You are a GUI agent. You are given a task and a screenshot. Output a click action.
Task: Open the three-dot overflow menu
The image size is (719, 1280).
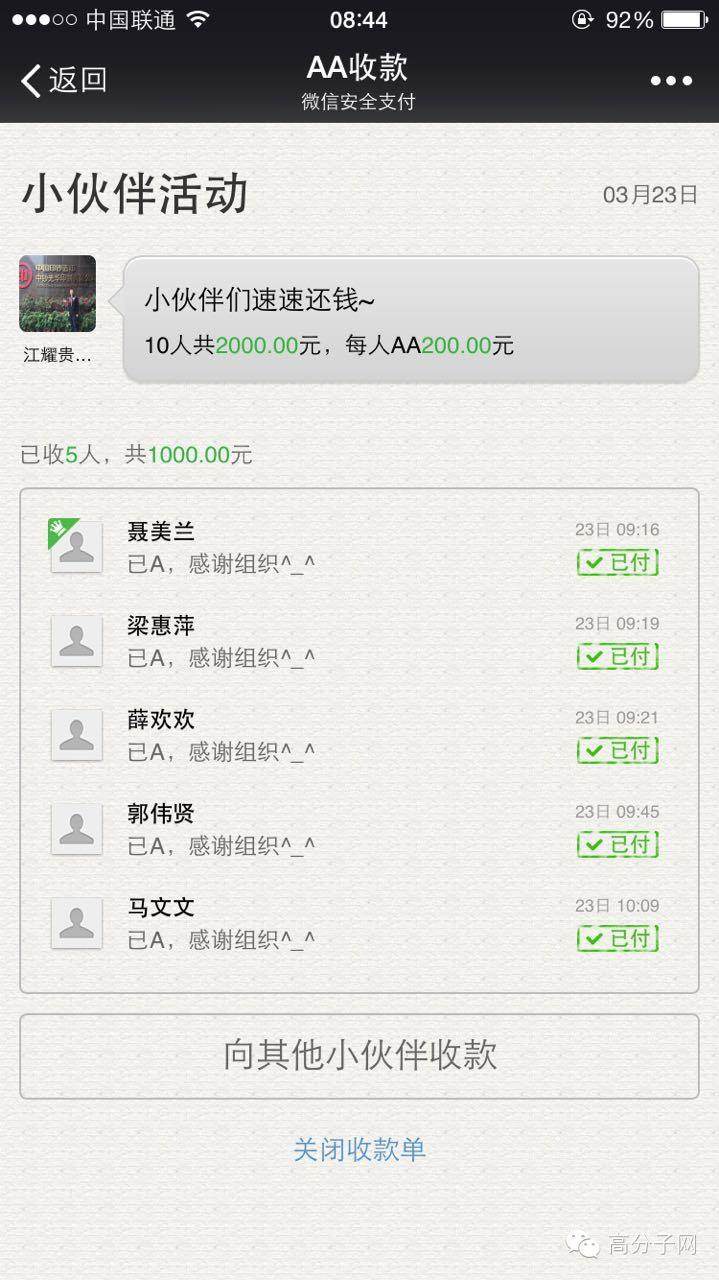pyautogui.click(x=671, y=81)
